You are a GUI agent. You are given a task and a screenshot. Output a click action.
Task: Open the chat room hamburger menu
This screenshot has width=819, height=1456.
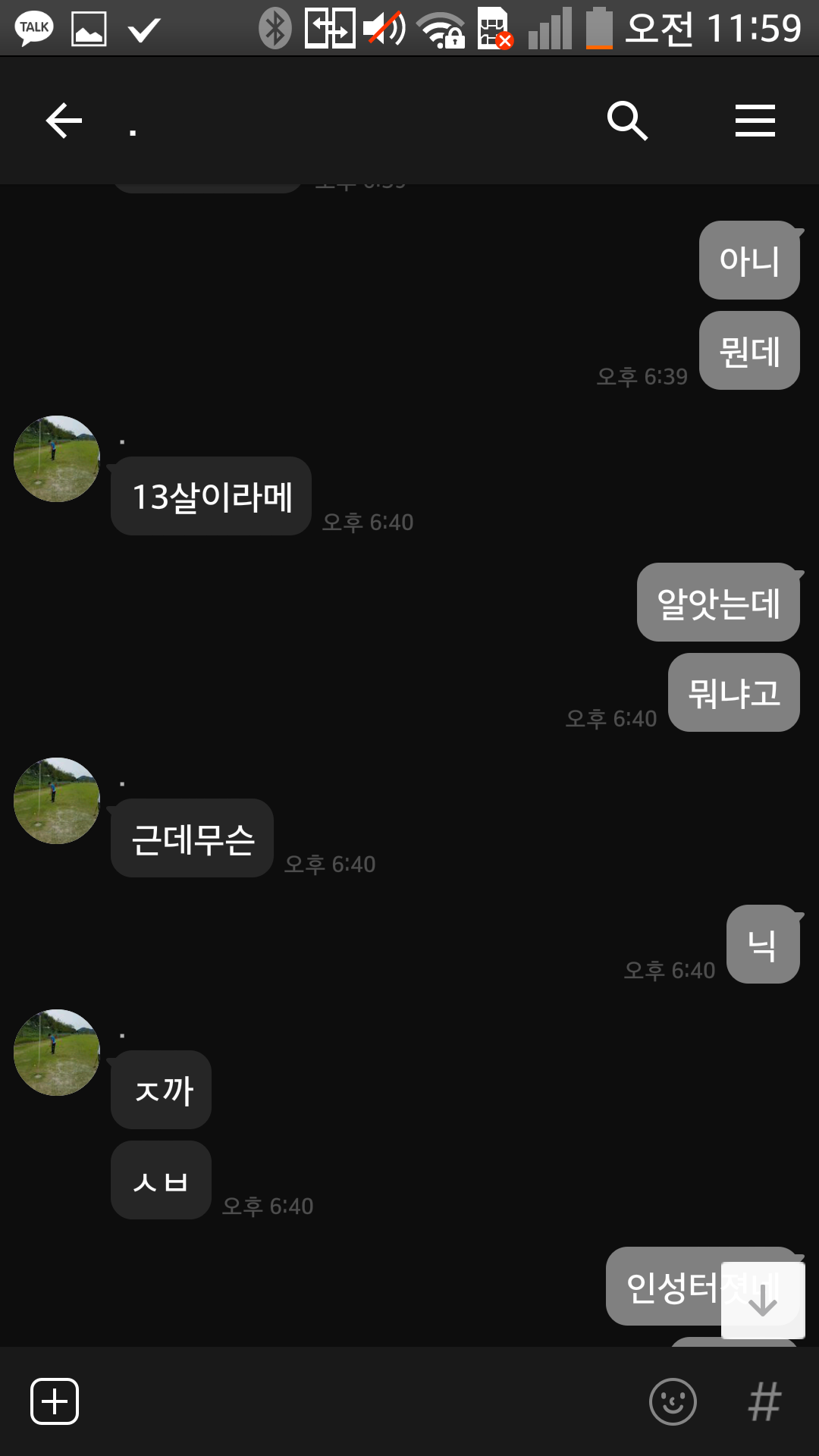[x=755, y=121]
